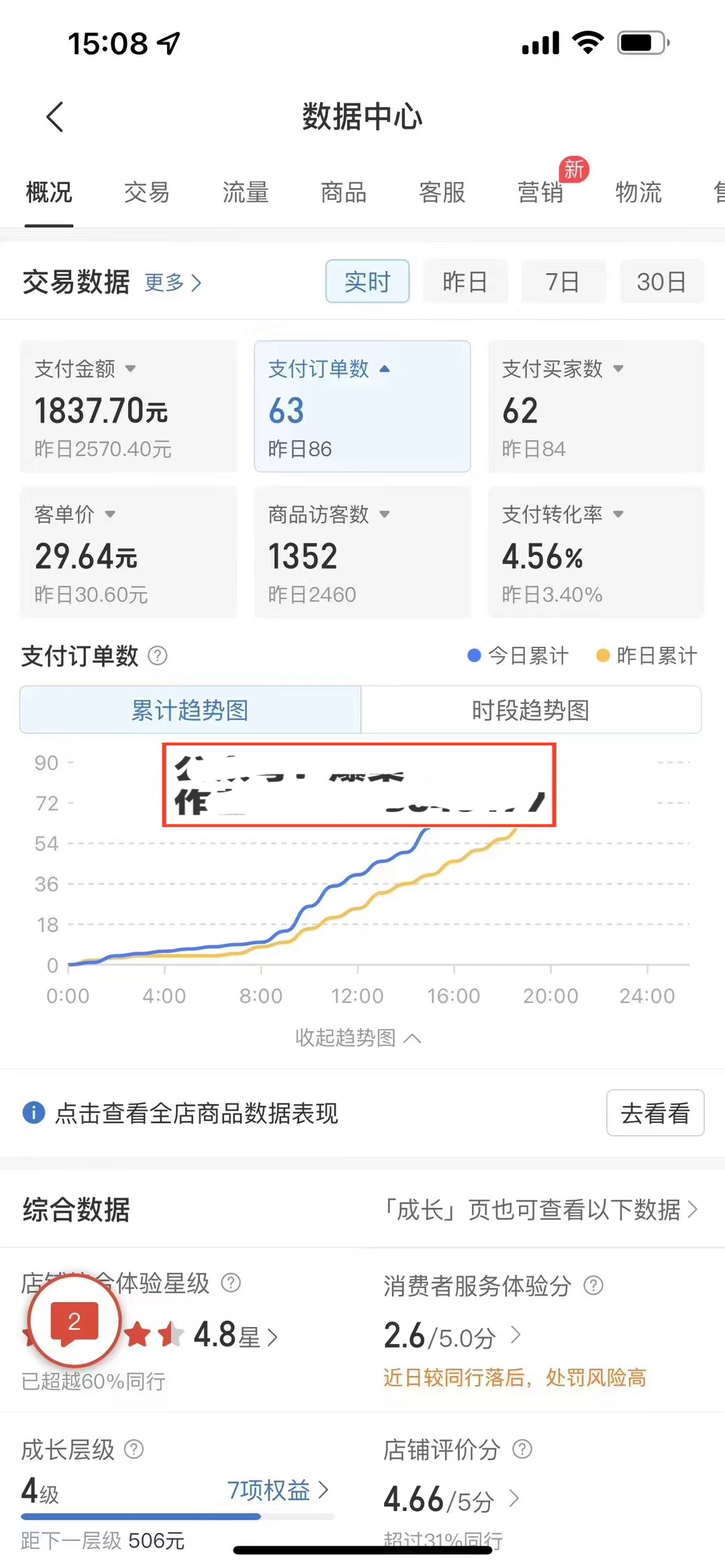Open the floating message bubble with 2
Image resolution: width=725 pixels, height=1568 pixels.
pos(75,1321)
